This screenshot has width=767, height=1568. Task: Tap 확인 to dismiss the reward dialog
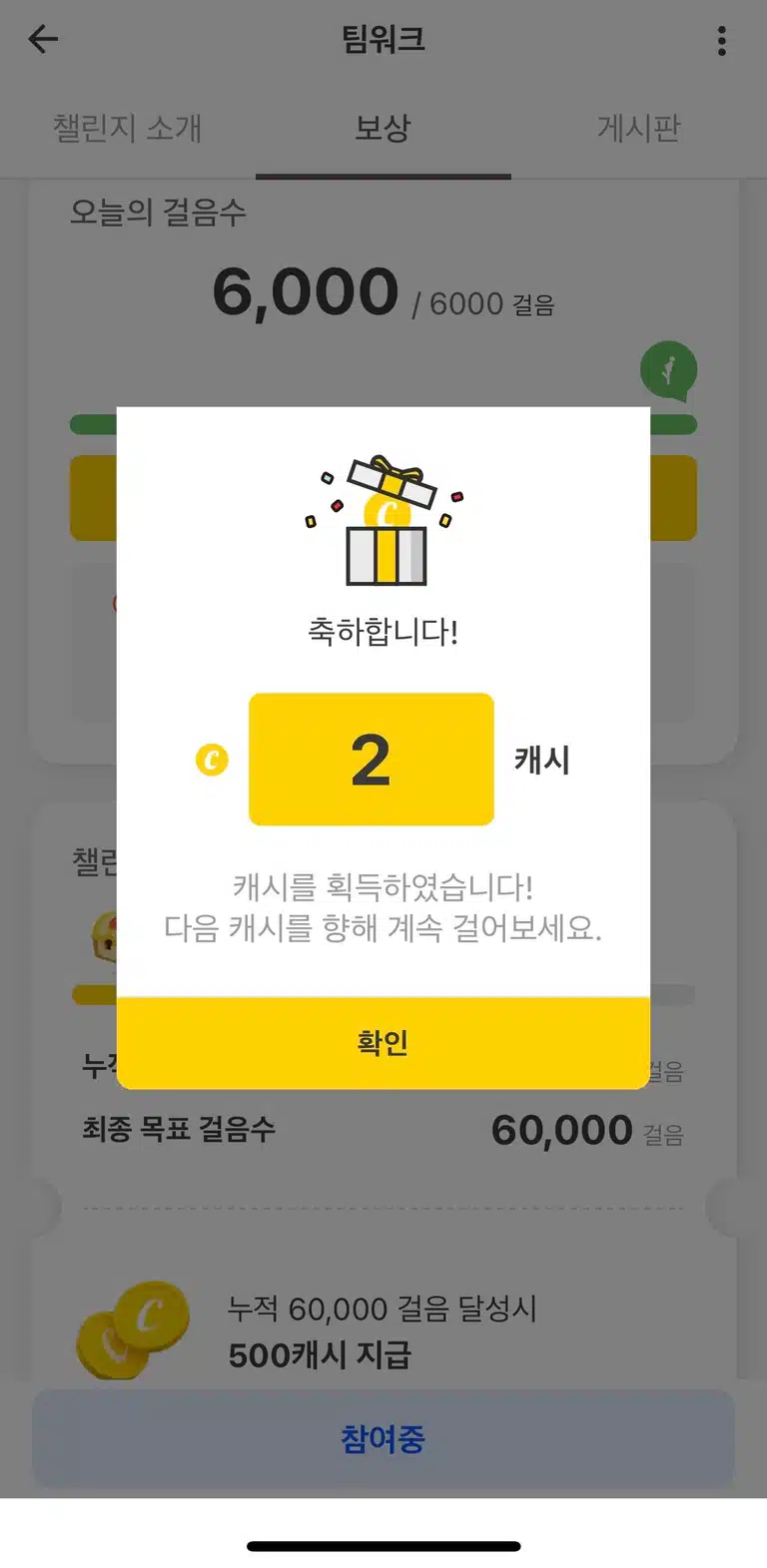pyautogui.click(x=383, y=1042)
